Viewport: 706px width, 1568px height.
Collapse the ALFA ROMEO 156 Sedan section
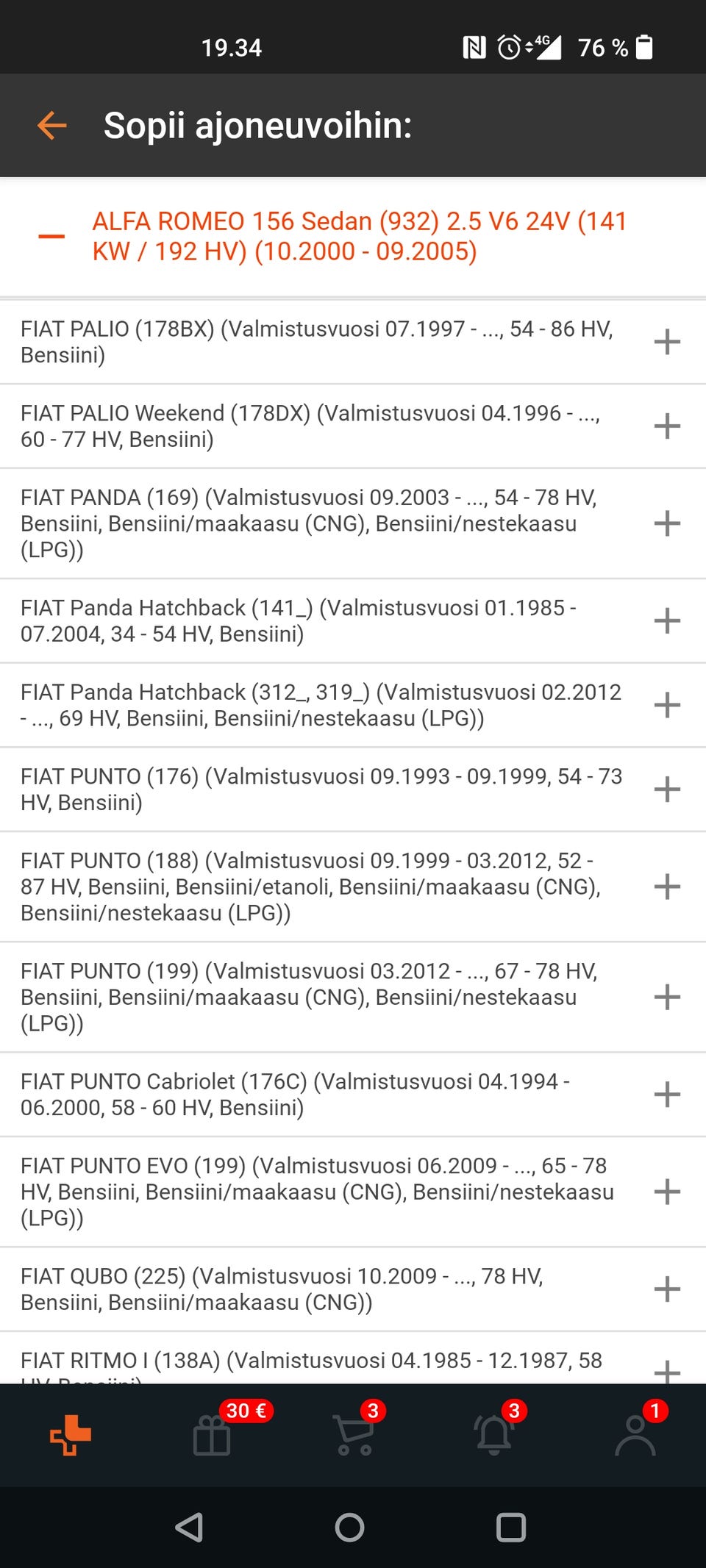coord(51,236)
